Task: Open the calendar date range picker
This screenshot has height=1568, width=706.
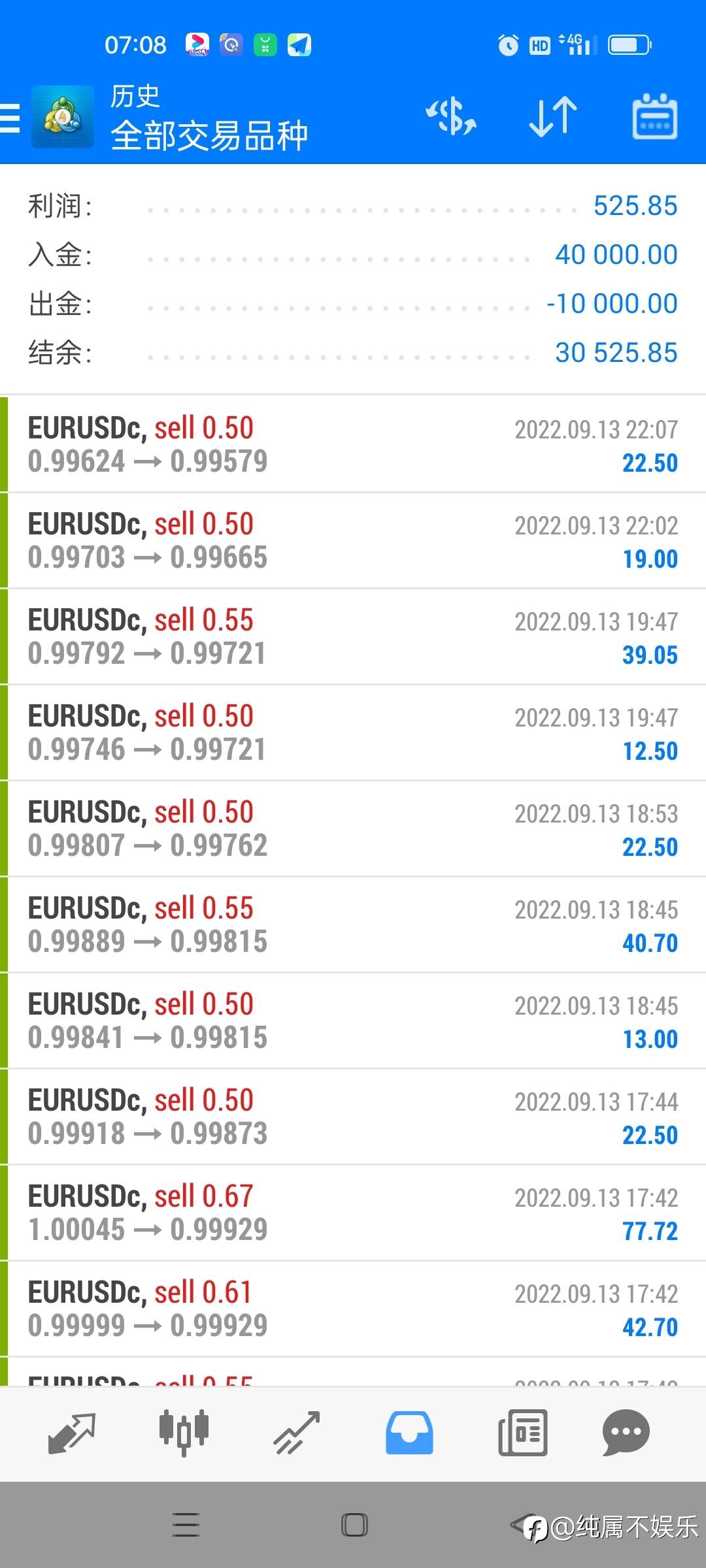Action: pyautogui.click(x=654, y=117)
